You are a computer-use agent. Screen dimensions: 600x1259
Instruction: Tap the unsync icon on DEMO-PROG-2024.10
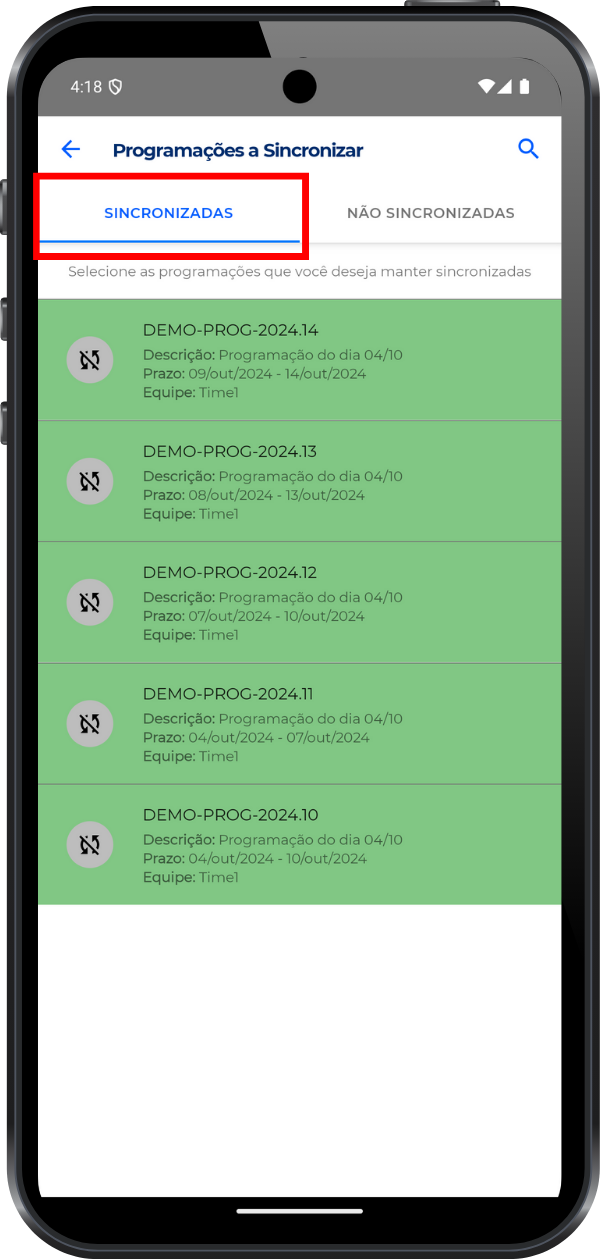coord(90,845)
